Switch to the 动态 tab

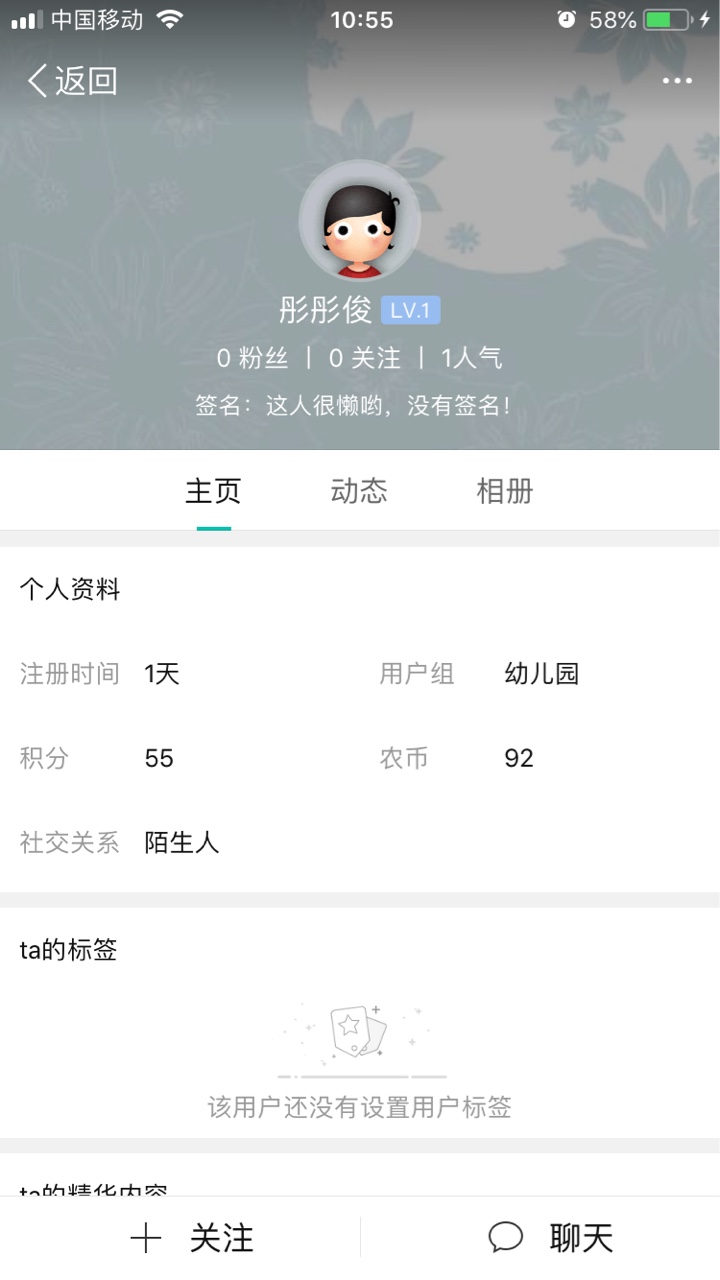pyautogui.click(x=359, y=491)
